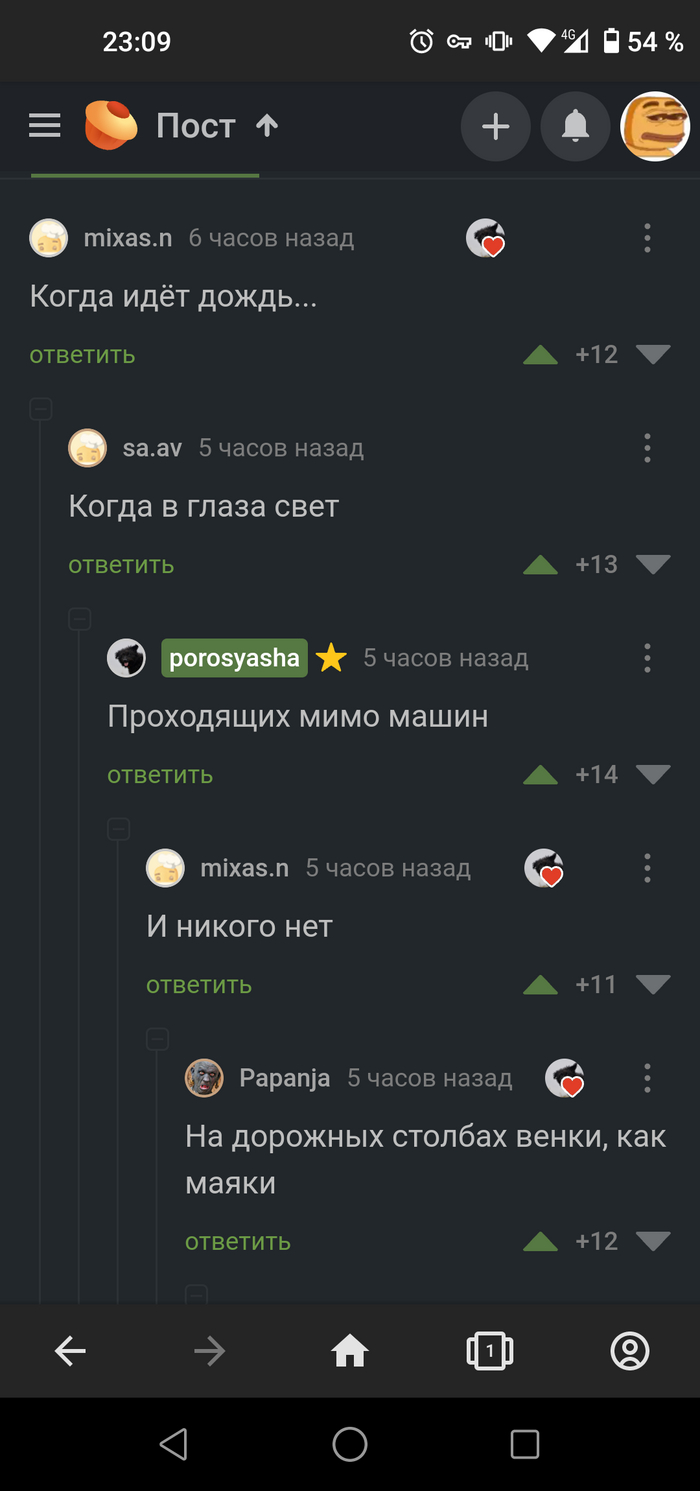The image size is (700, 1491).
Task: Open the profile avatar in the header
Action: coord(656,126)
